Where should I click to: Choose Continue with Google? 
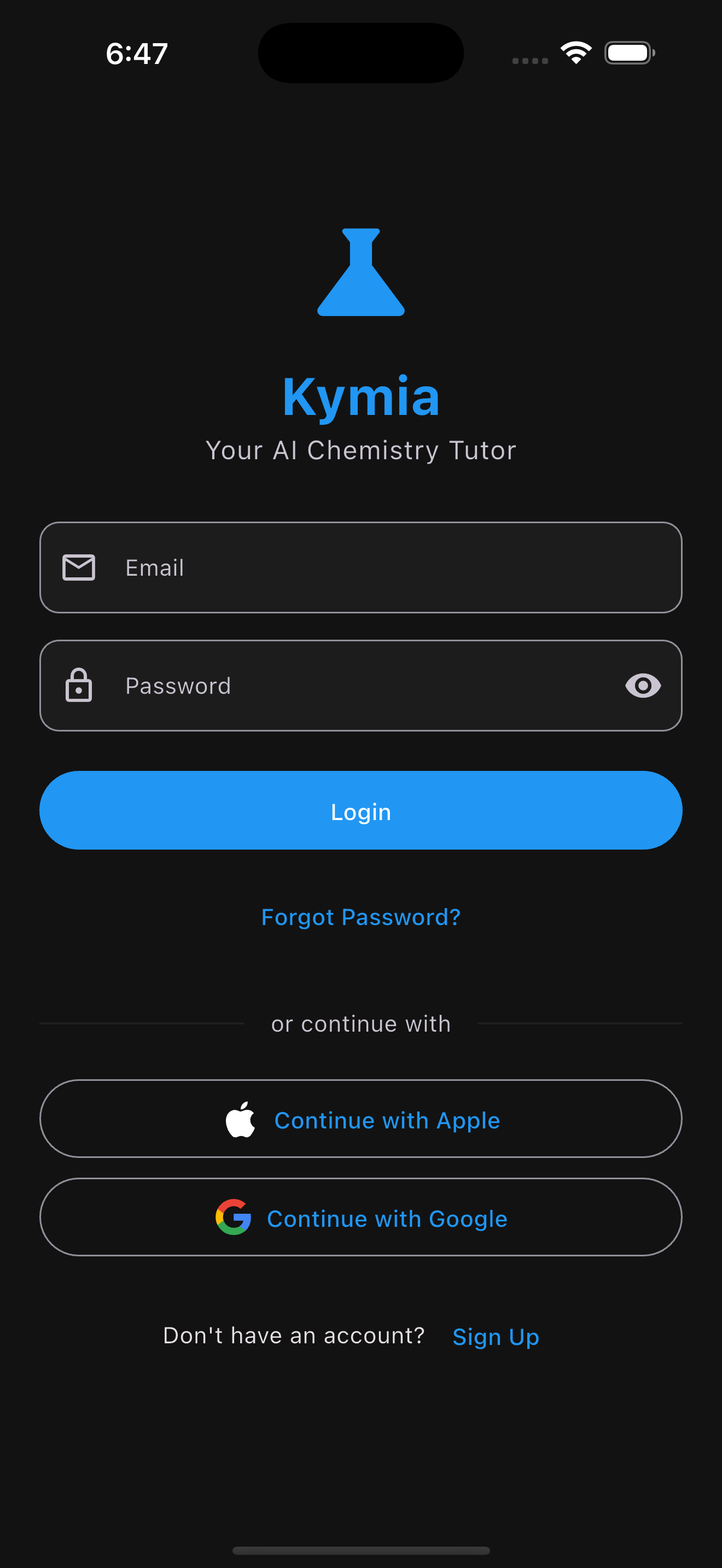[361, 1218]
